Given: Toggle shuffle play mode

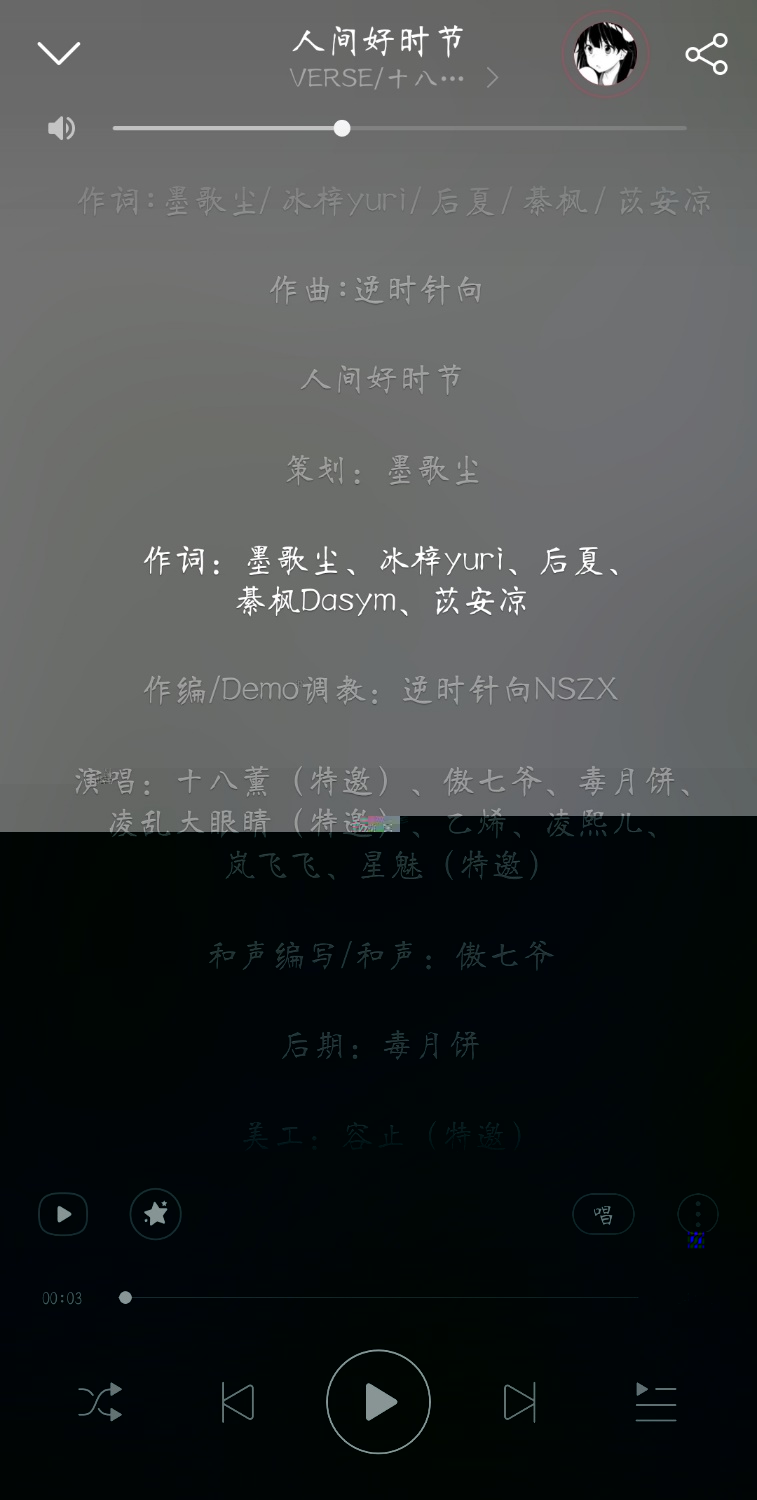Looking at the screenshot, I should coord(100,1402).
